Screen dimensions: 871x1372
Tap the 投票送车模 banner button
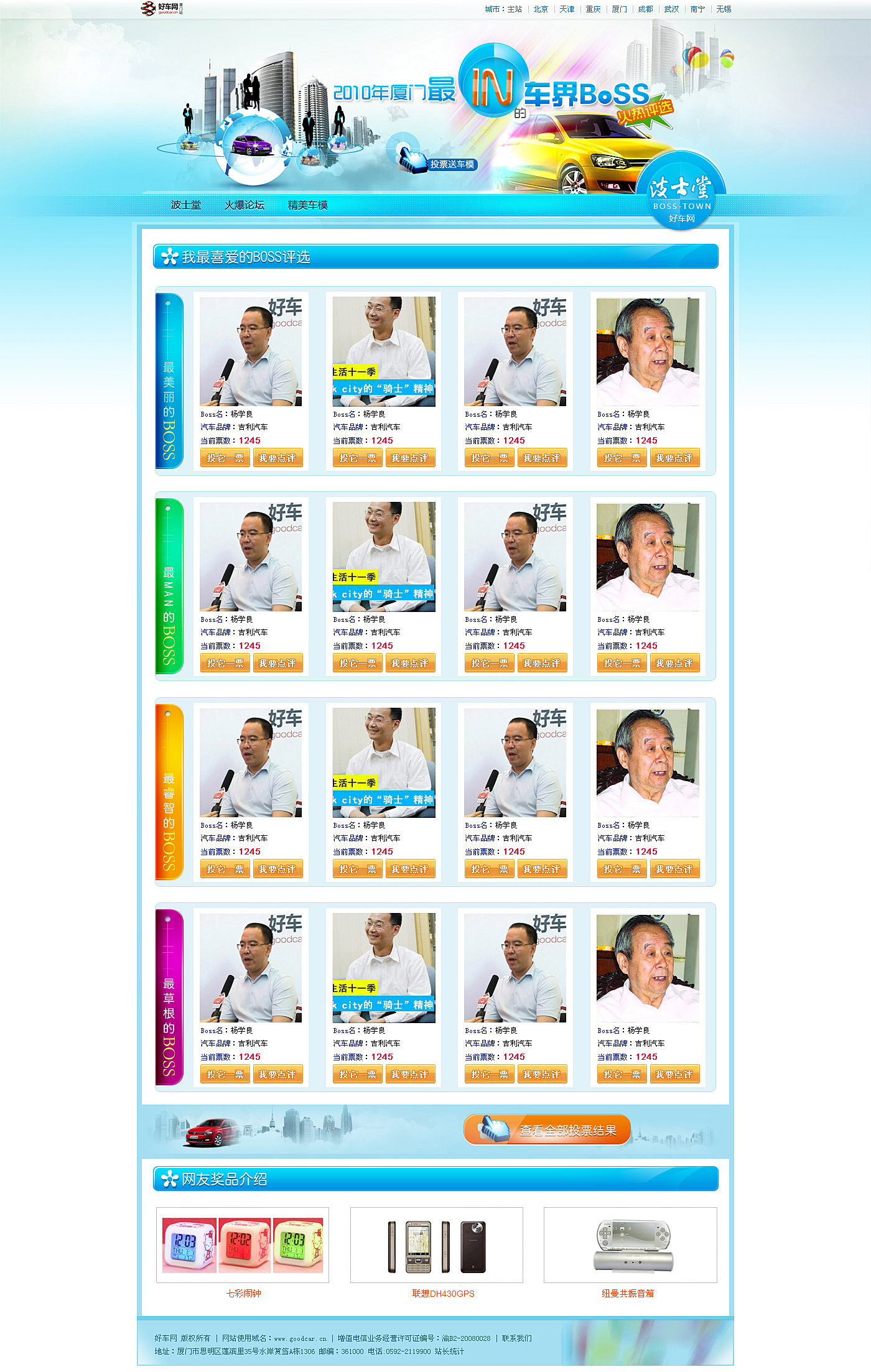[x=452, y=164]
